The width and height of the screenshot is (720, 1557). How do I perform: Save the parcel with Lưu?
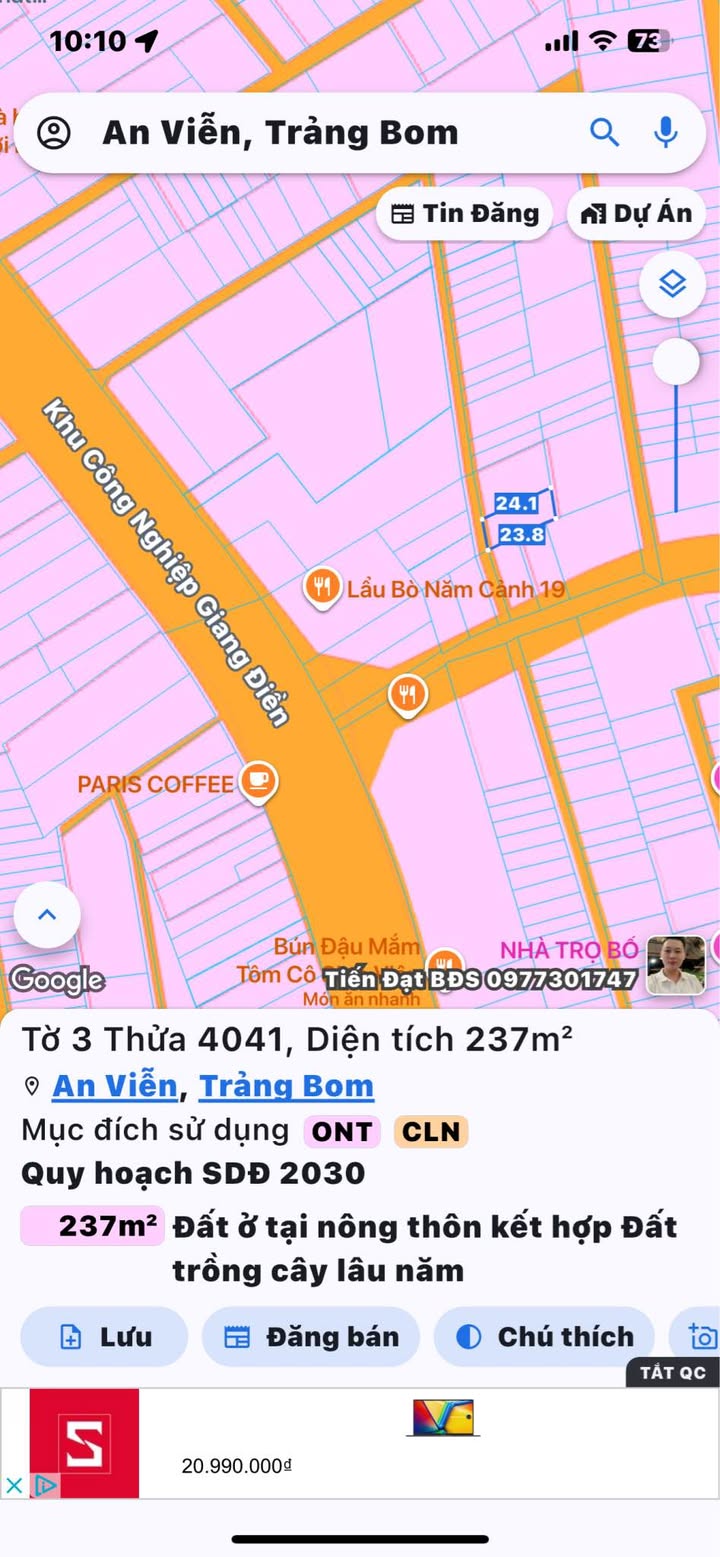tap(104, 1336)
